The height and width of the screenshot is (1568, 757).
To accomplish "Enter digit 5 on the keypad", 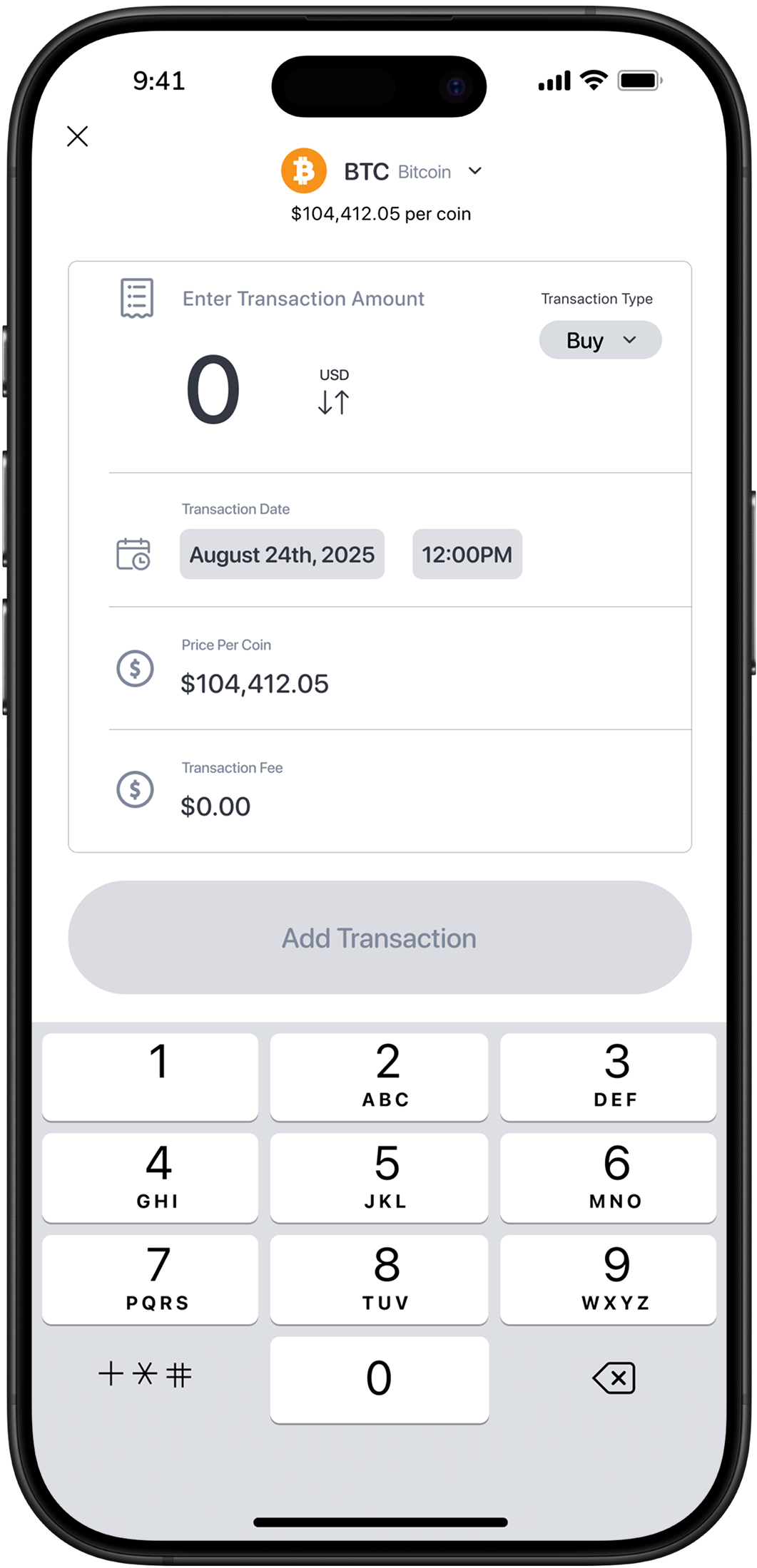I will tap(379, 1178).
